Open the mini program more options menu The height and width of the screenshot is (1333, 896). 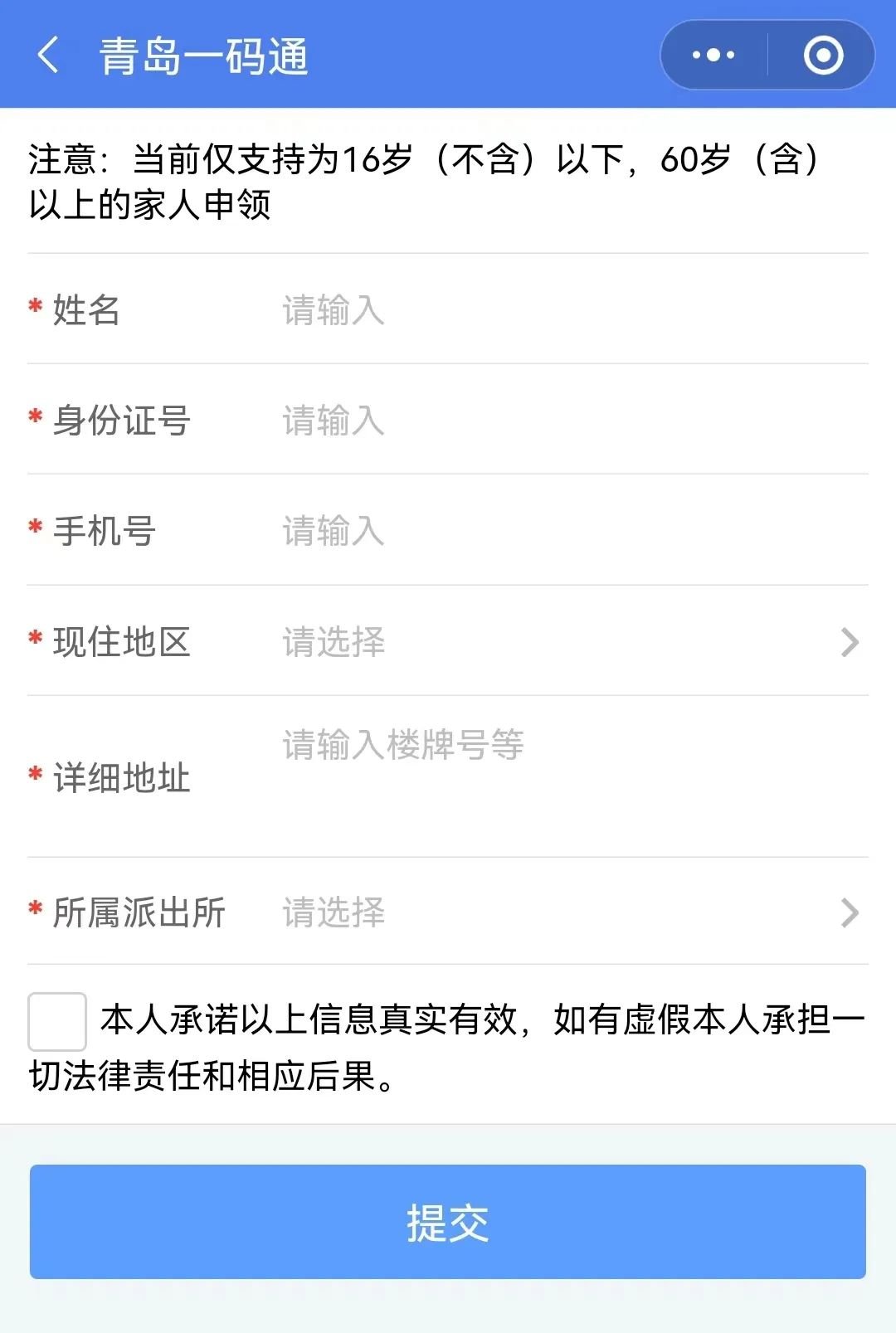pyautogui.click(x=713, y=56)
